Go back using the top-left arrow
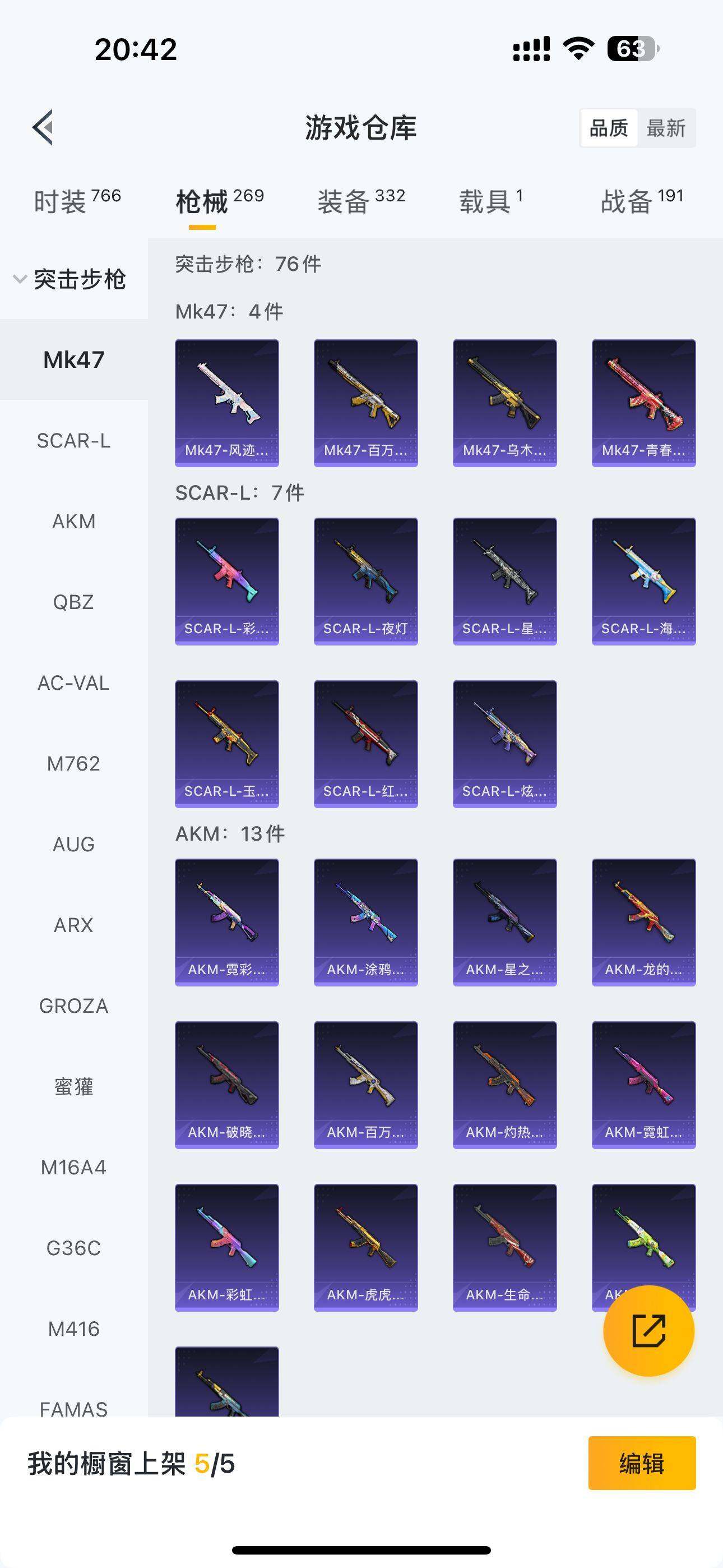Viewport: 723px width, 1568px height. coord(43,128)
